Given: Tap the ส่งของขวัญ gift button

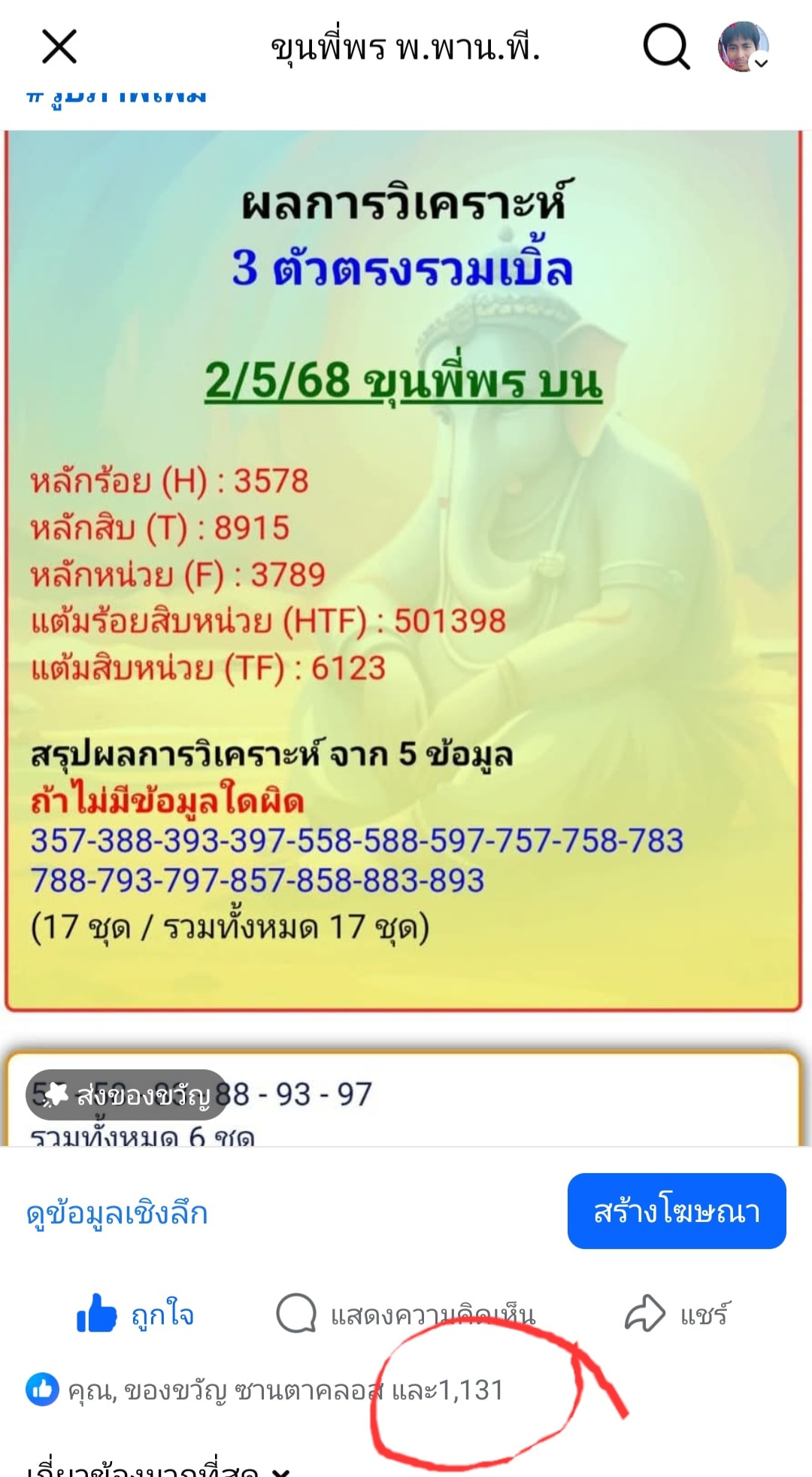Looking at the screenshot, I should coord(126,1095).
